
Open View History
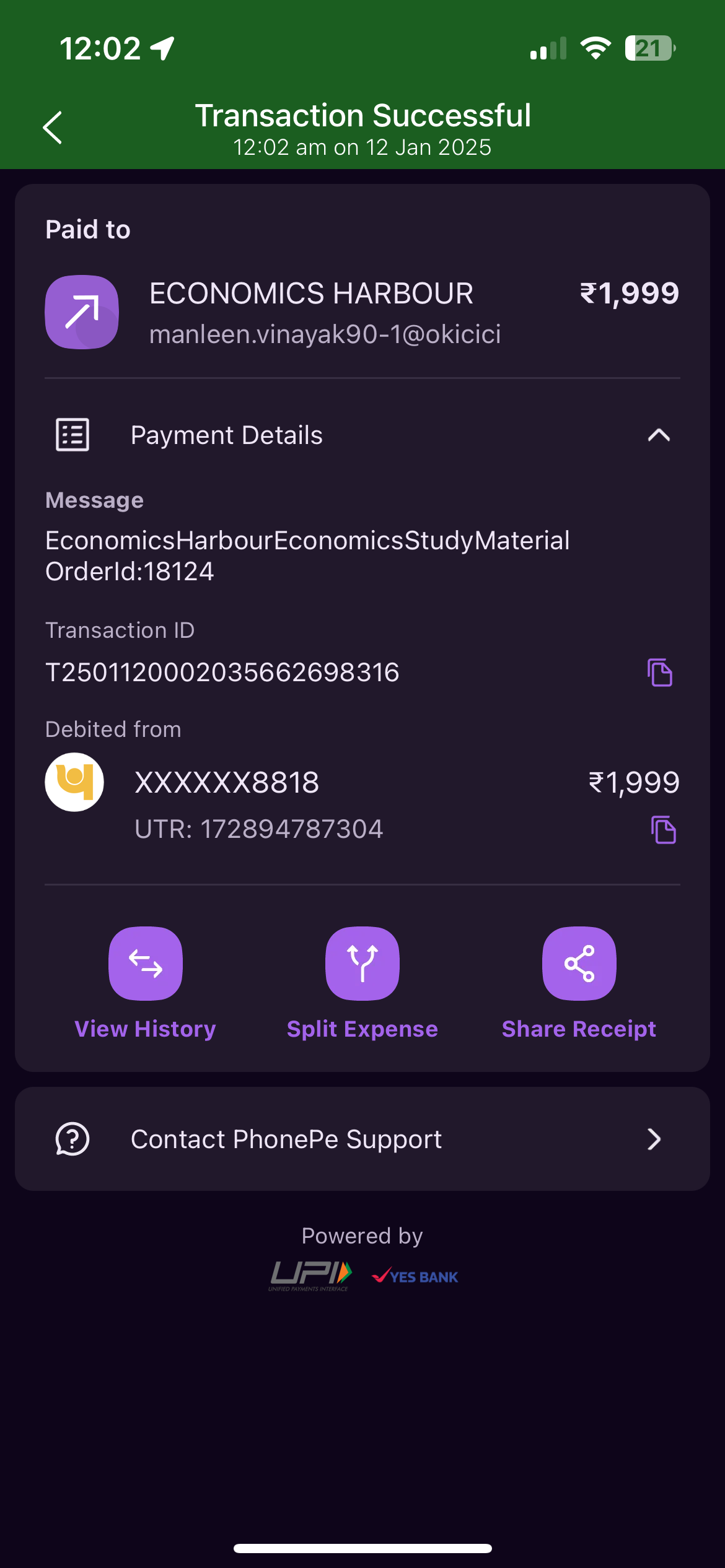tap(145, 964)
